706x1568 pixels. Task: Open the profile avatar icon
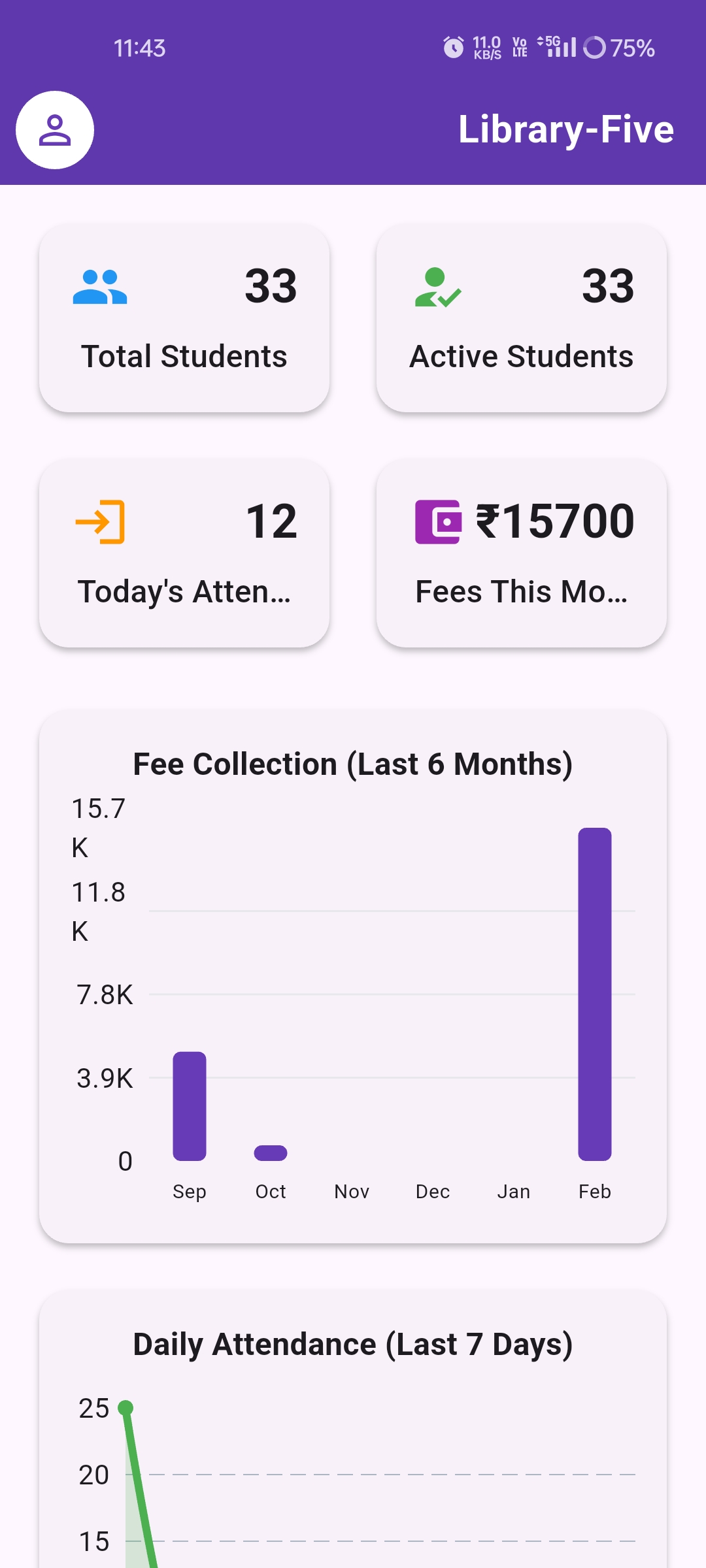click(55, 130)
